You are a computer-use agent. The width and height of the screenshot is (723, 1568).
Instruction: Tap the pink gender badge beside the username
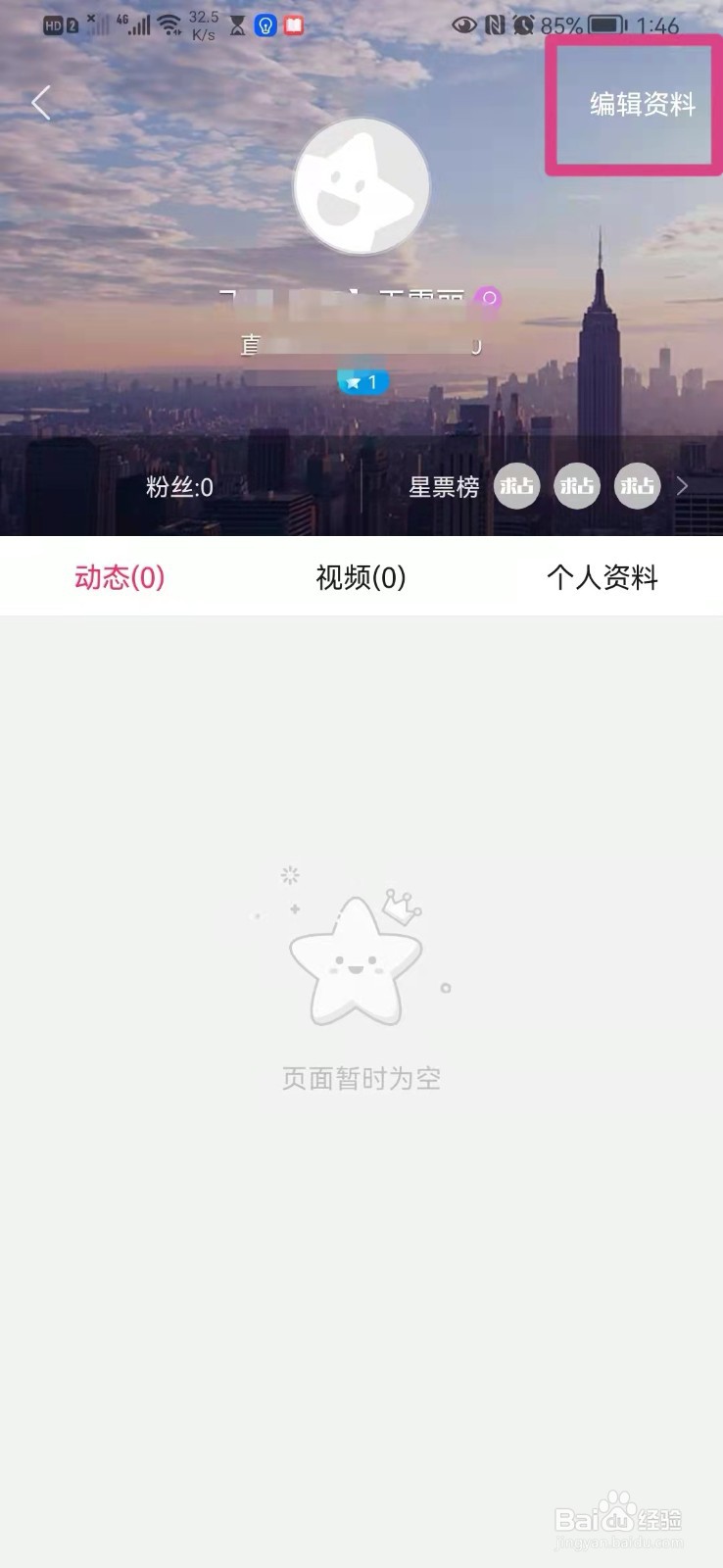[x=487, y=299]
